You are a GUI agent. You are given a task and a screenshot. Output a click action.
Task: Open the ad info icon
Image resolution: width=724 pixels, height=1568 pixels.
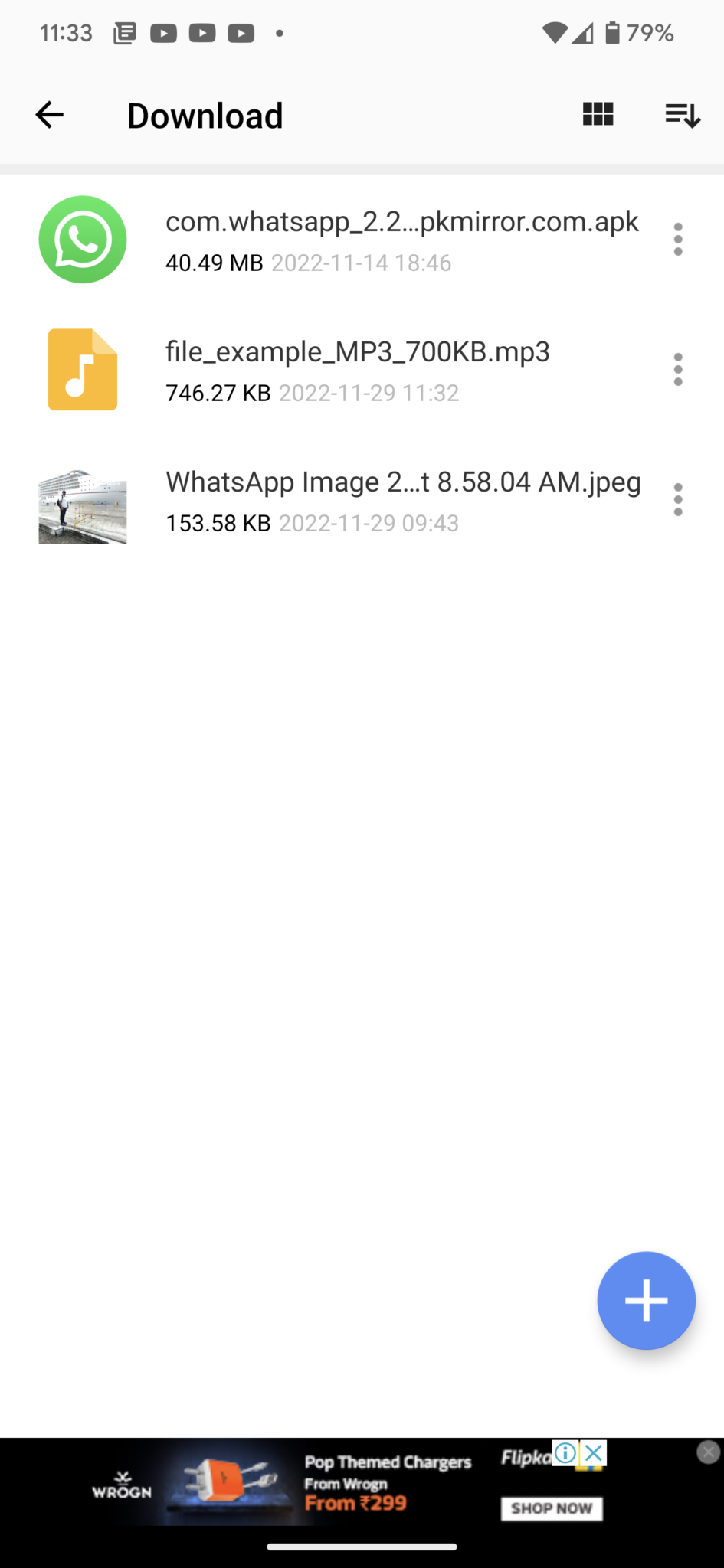pyautogui.click(x=565, y=1452)
